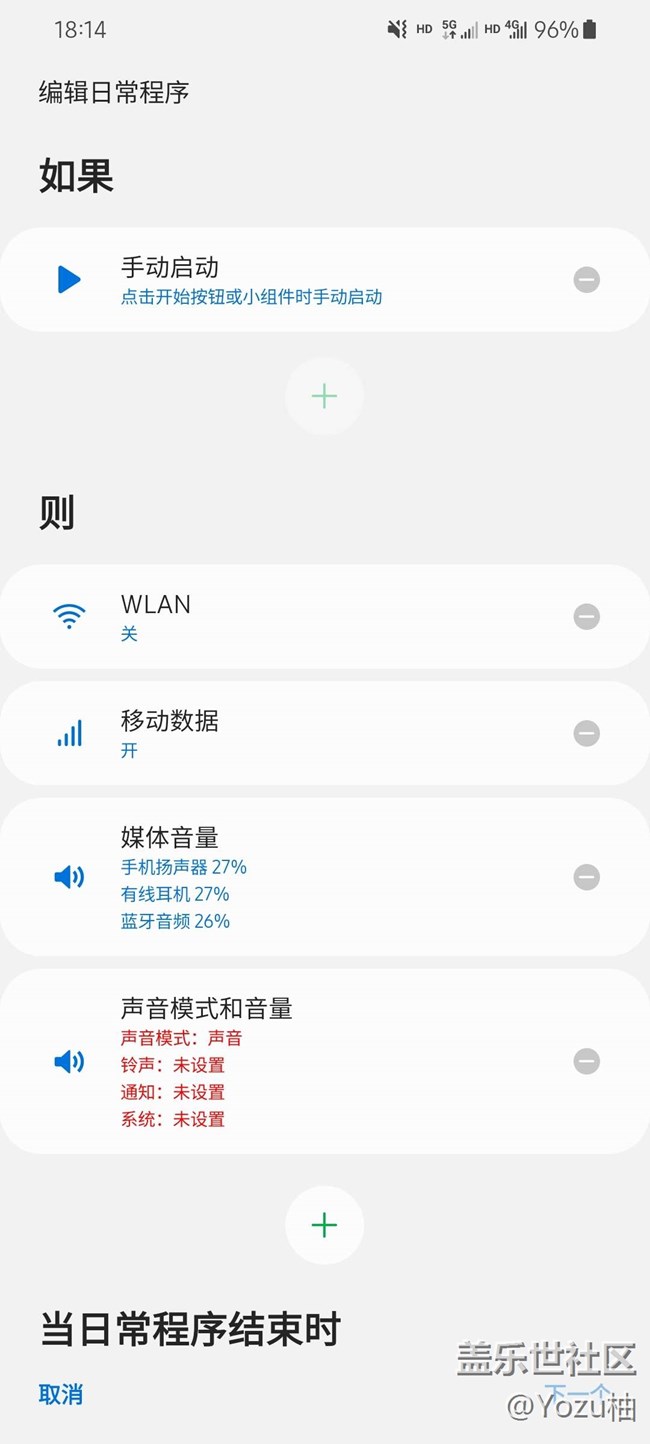
Task: Add a new condition under 如果
Action: click(324, 396)
